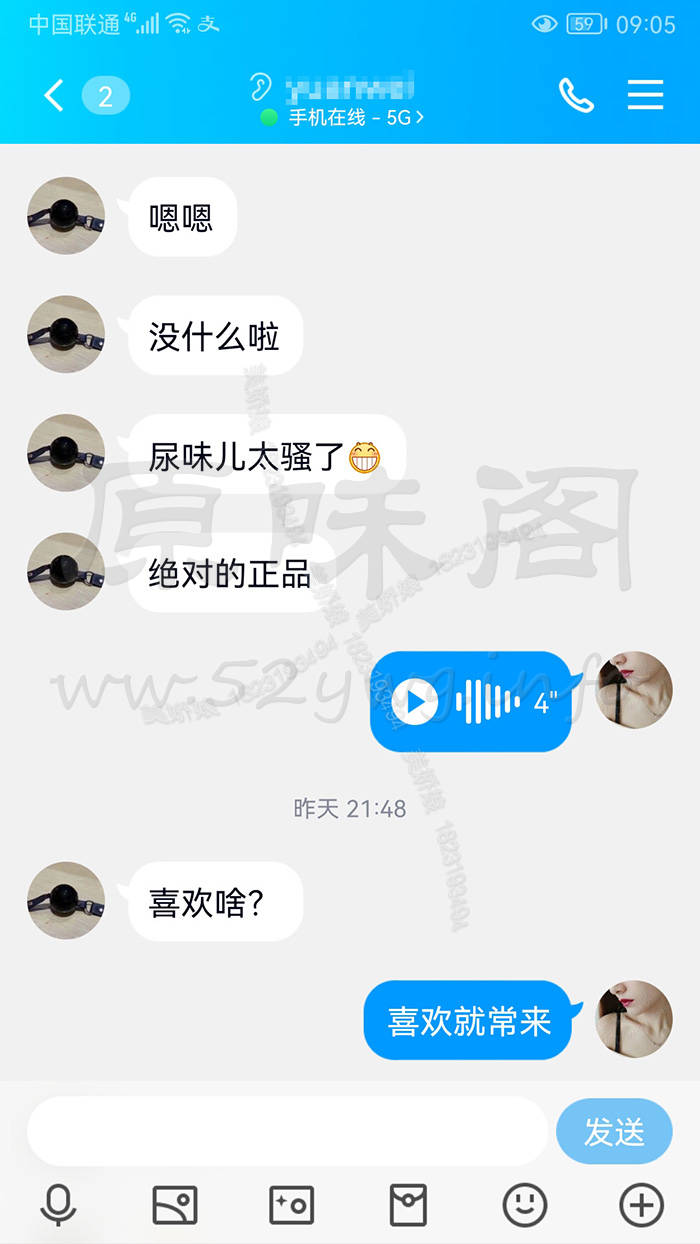Image resolution: width=700 pixels, height=1244 pixels.
Task: Open my avatar beside 喜欢就常来
Action: point(634,1019)
